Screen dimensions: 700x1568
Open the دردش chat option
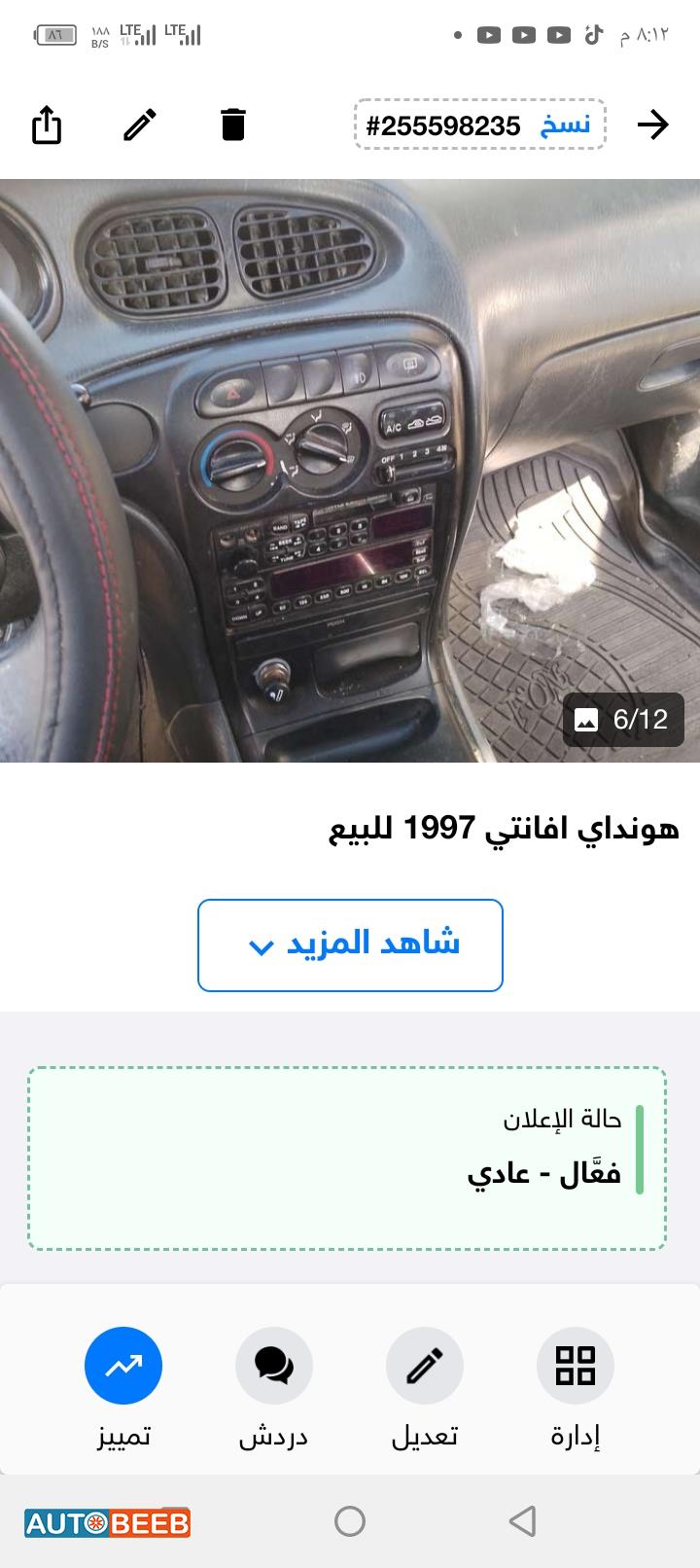tap(274, 1367)
